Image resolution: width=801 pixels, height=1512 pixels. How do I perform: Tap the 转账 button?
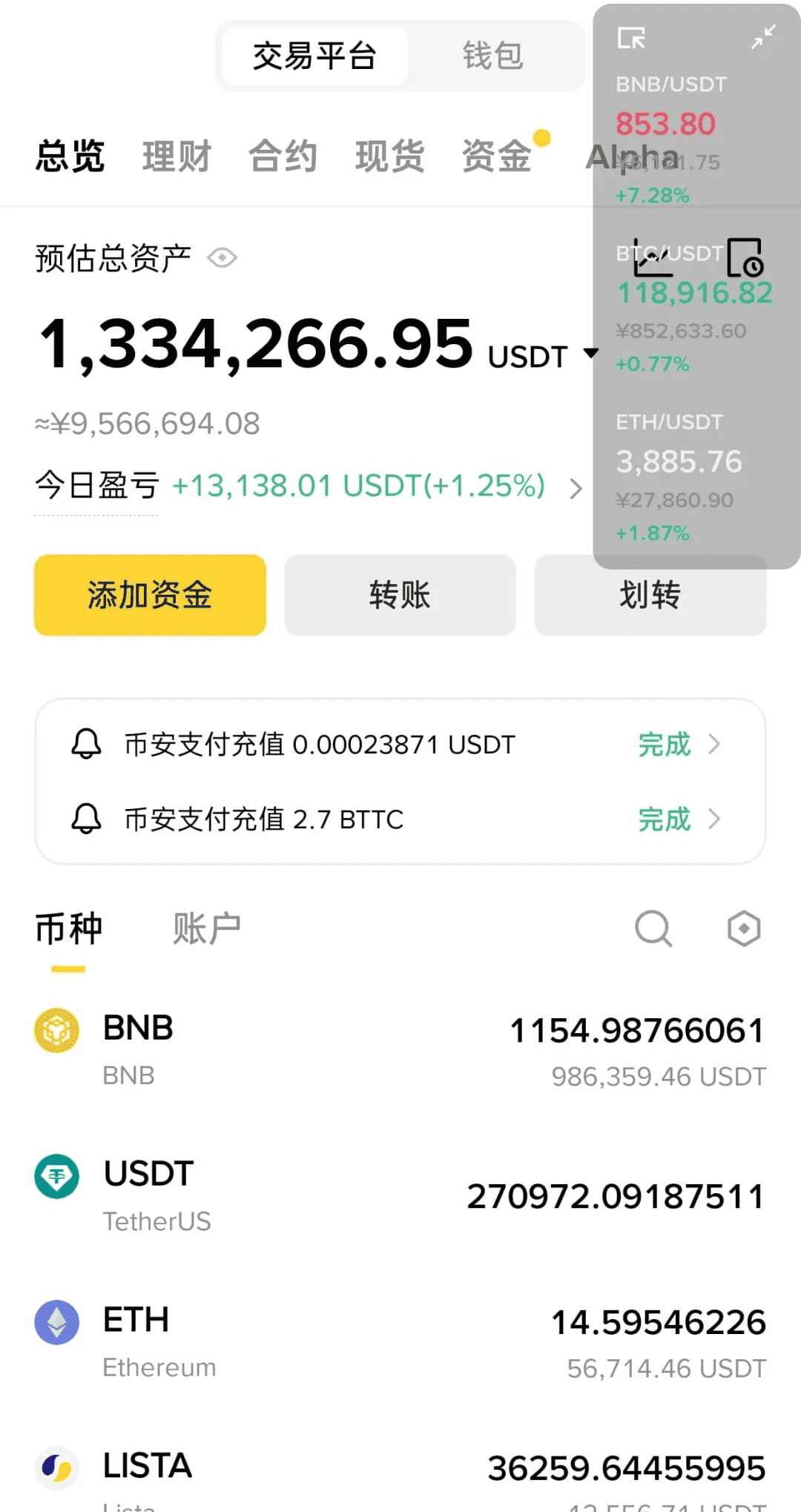pyautogui.click(x=400, y=595)
